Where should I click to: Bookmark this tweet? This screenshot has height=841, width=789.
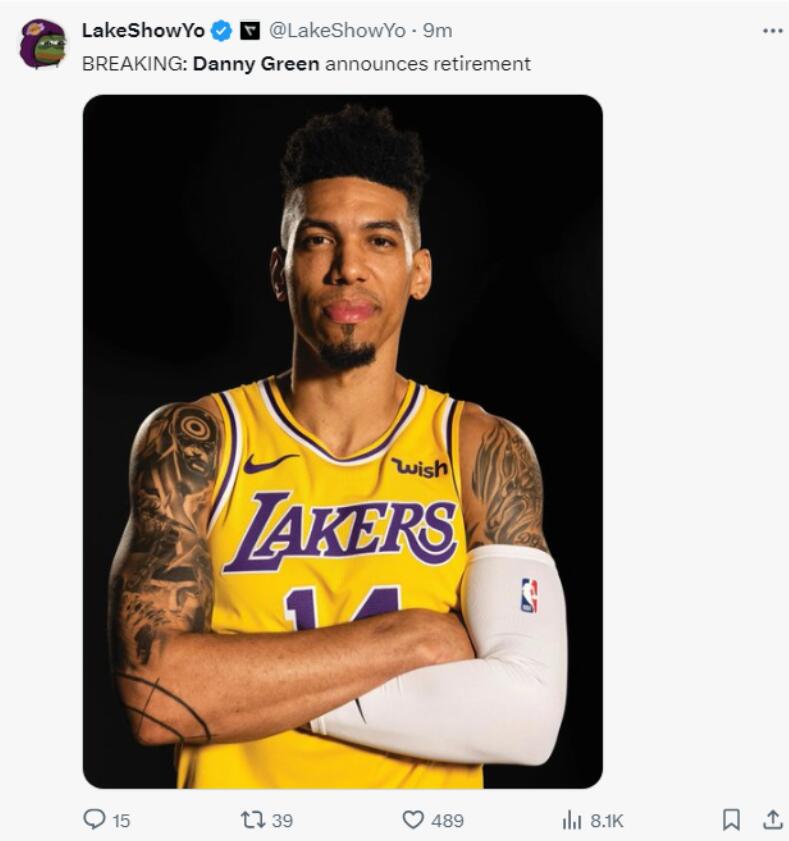tap(731, 820)
